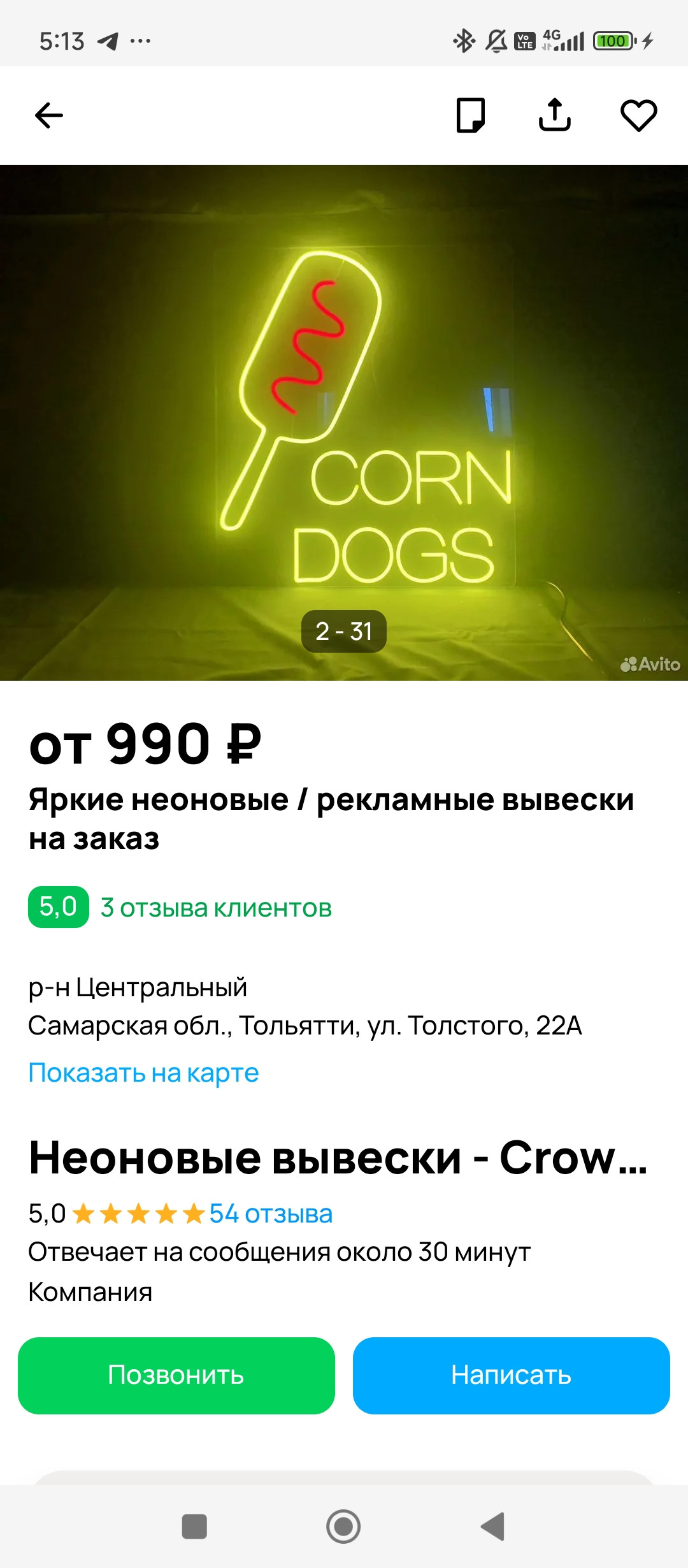The width and height of the screenshot is (688, 1568).
Task: View the seller's 54 отзыва
Action: (x=271, y=1214)
